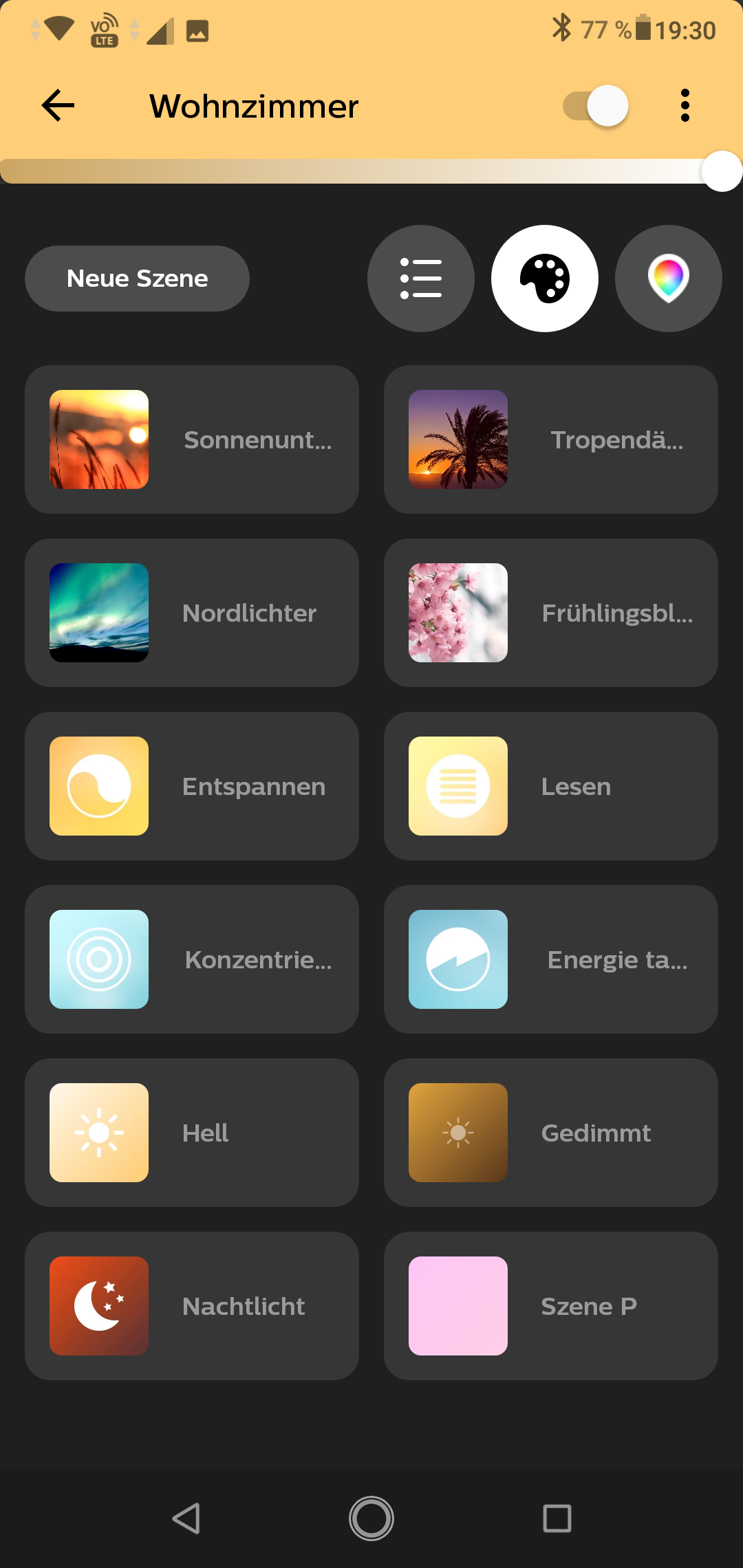Tap the system home button

point(371,1518)
